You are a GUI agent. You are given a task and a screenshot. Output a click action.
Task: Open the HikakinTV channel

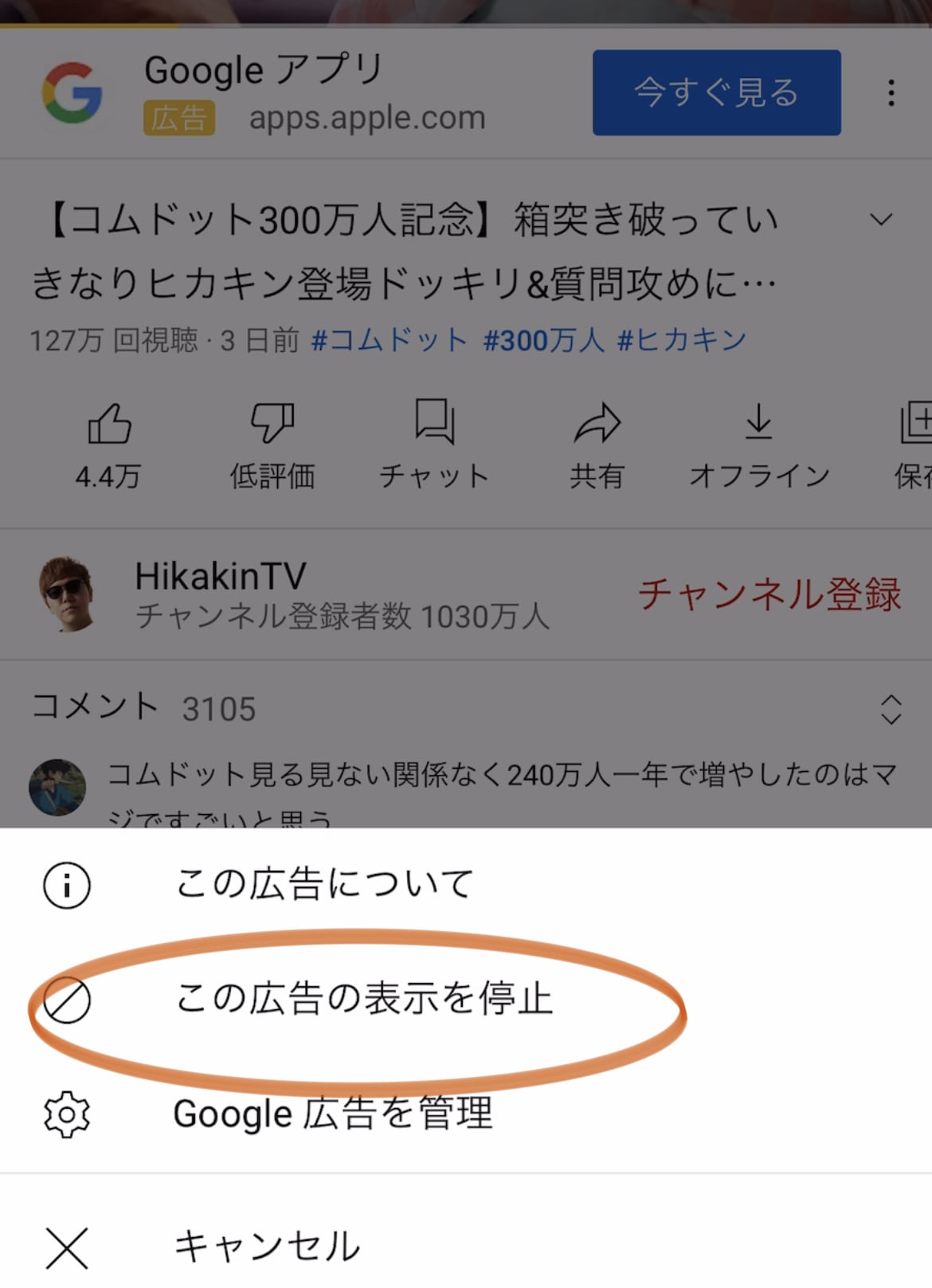[220, 576]
